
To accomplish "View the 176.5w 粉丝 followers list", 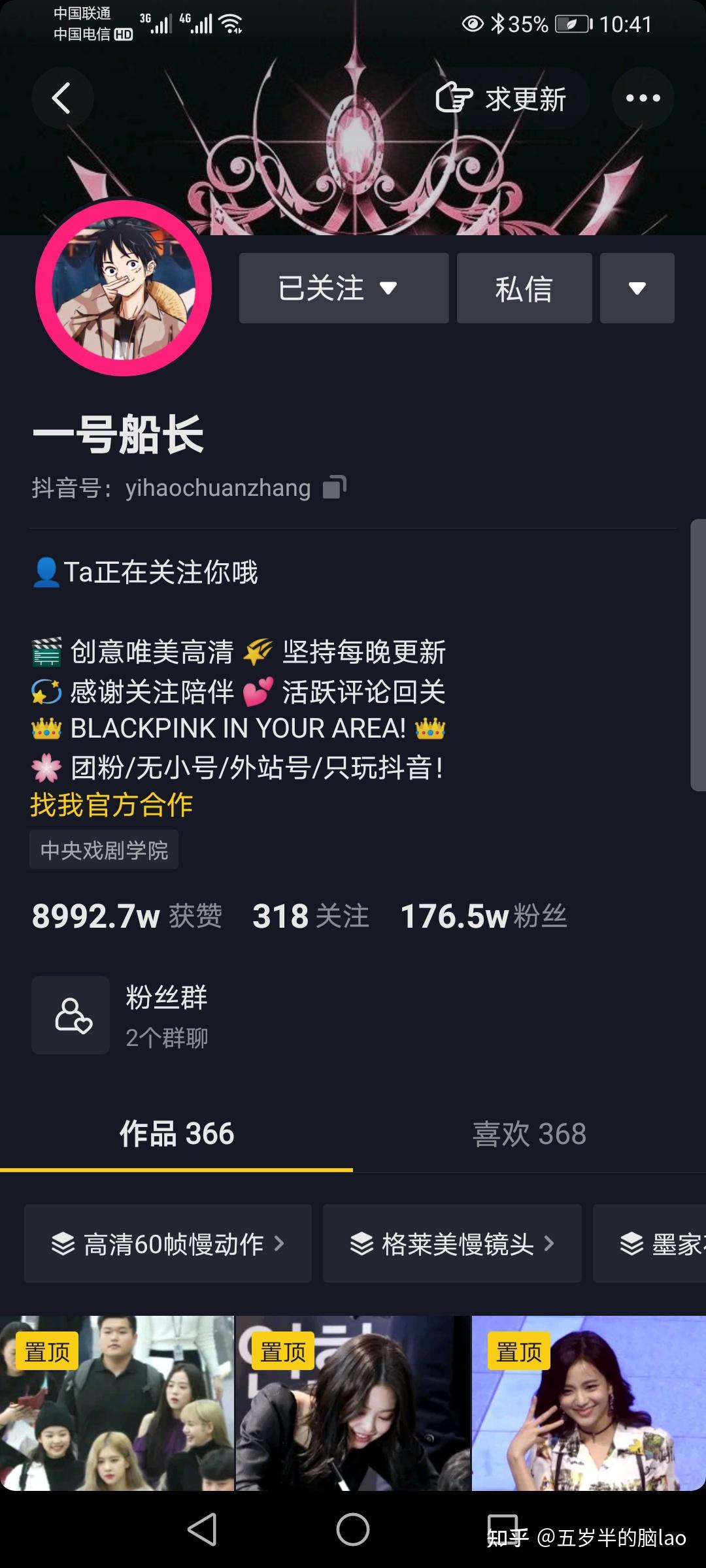I will 483,916.
